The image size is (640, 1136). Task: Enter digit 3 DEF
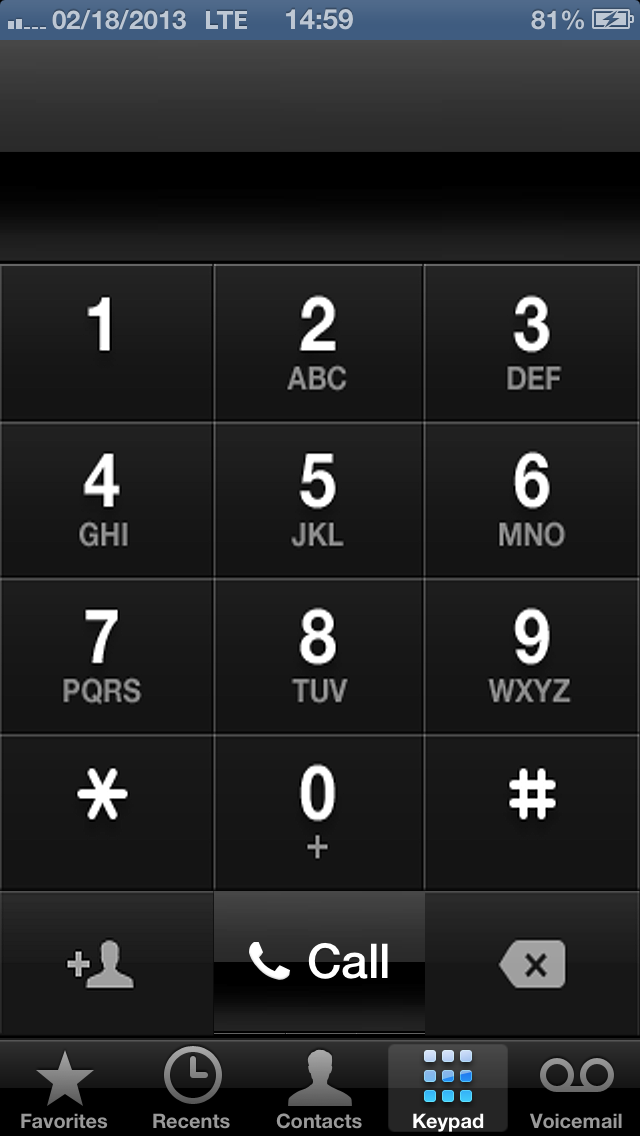click(531, 343)
